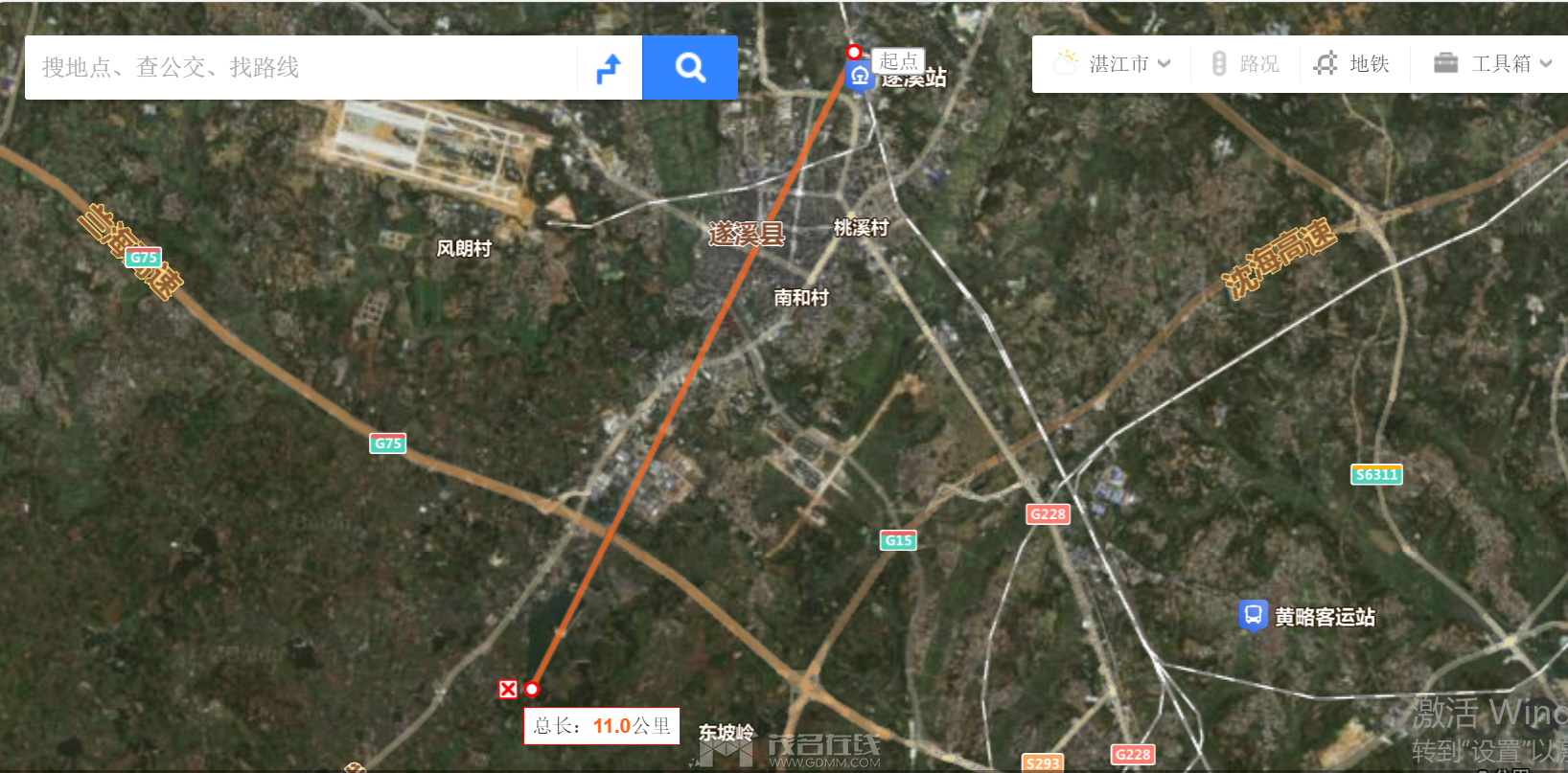Viewport: 1568px width, 773px height.
Task: Select the 黄略客运站 bus station marker
Action: pos(1253,615)
